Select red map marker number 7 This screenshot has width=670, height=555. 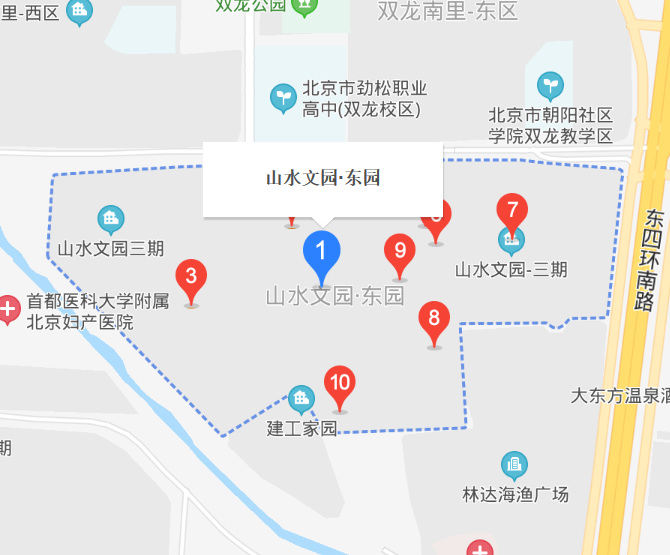[512, 212]
